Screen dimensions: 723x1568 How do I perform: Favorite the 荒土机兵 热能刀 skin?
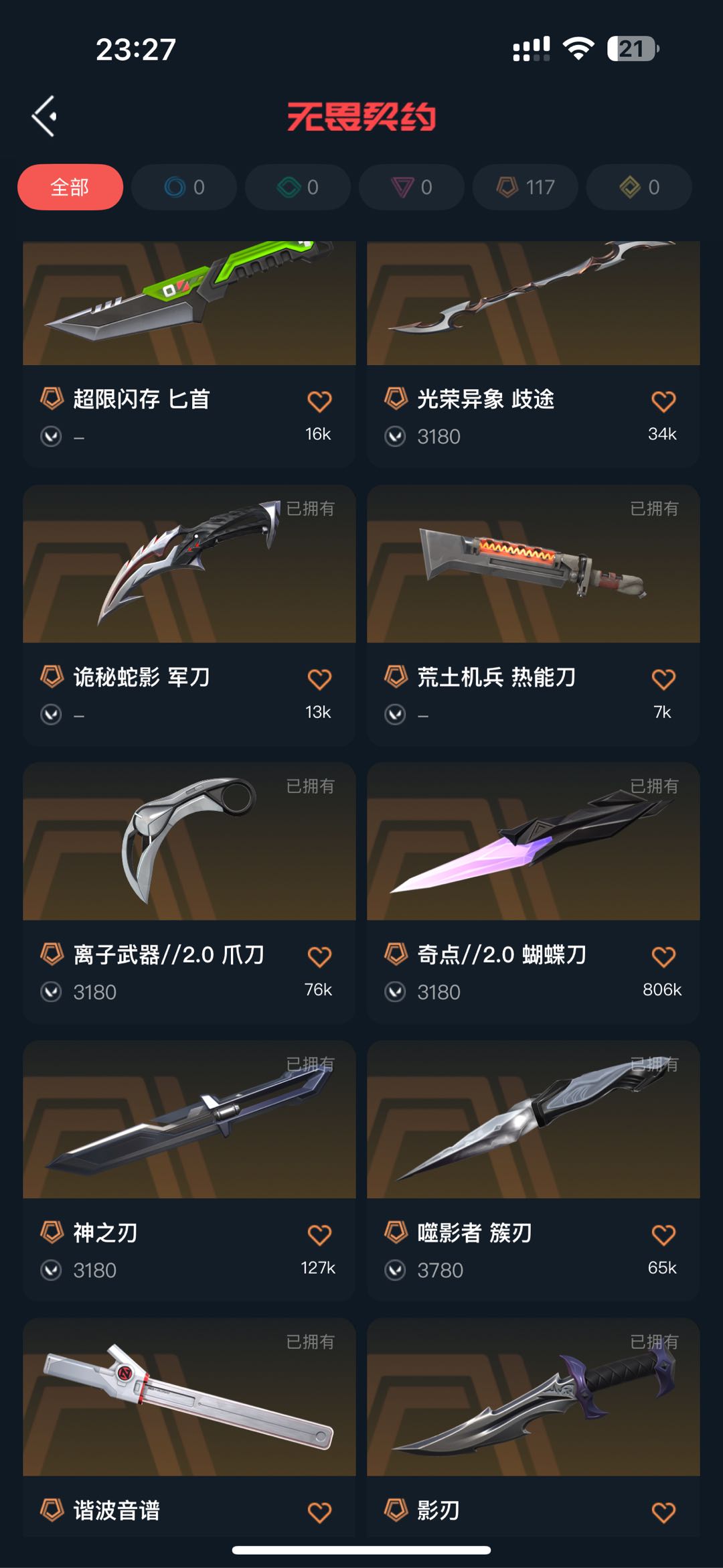(x=663, y=679)
